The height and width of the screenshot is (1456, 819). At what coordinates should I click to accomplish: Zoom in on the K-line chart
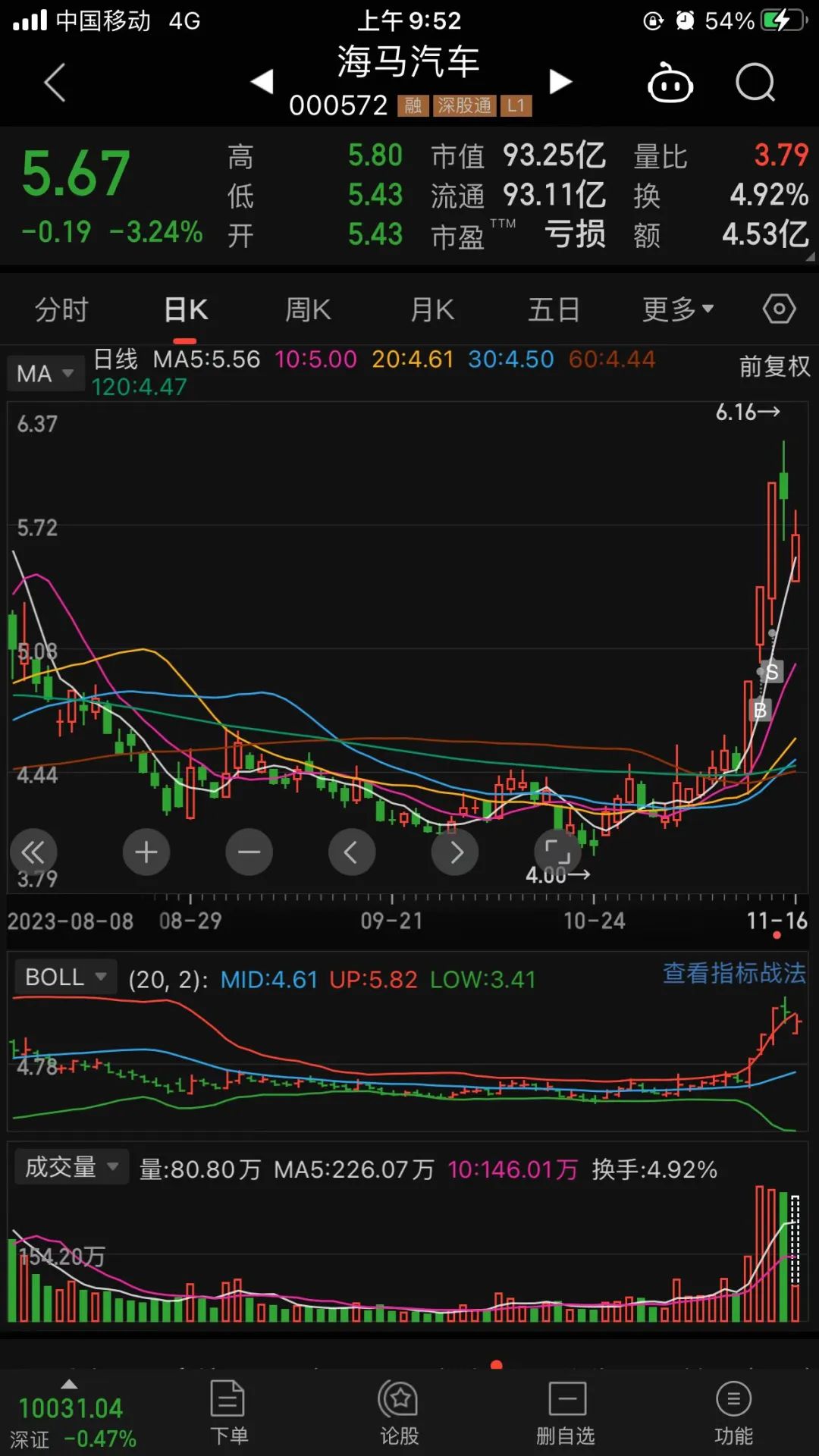(x=146, y=852)
